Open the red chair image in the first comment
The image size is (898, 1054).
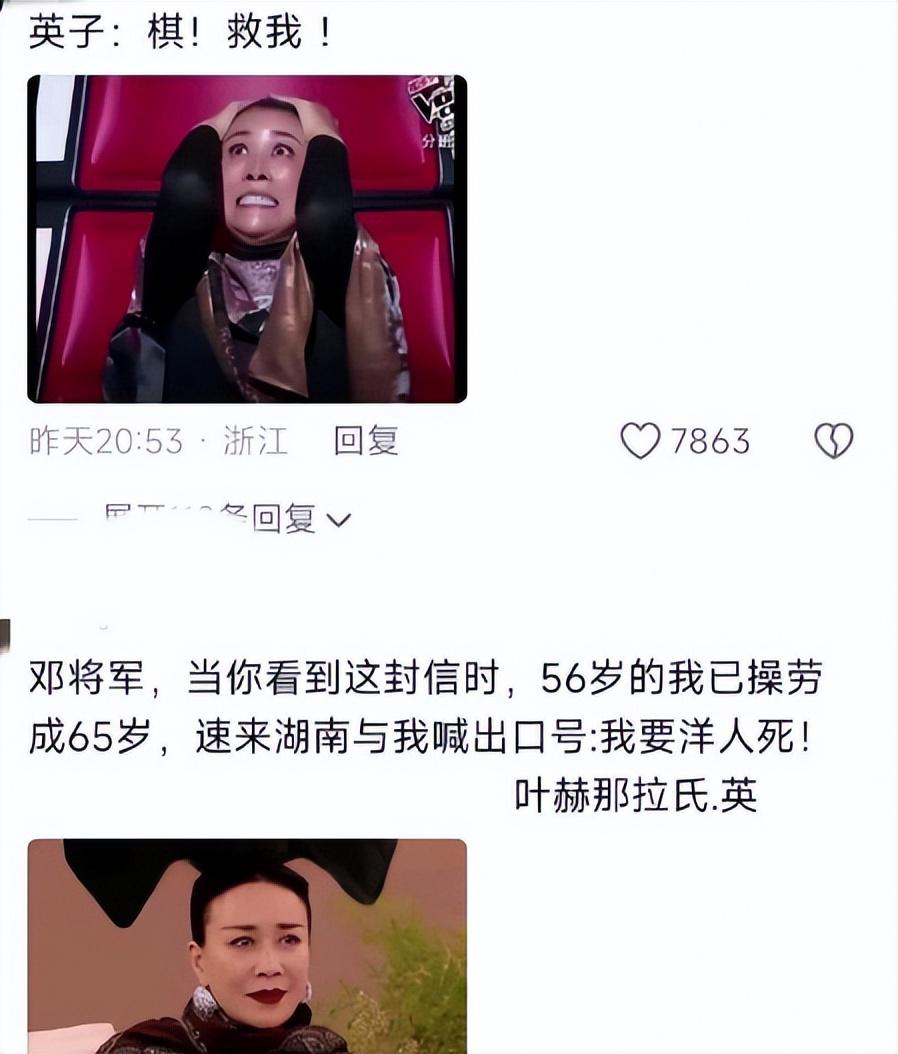coord(246,239)
